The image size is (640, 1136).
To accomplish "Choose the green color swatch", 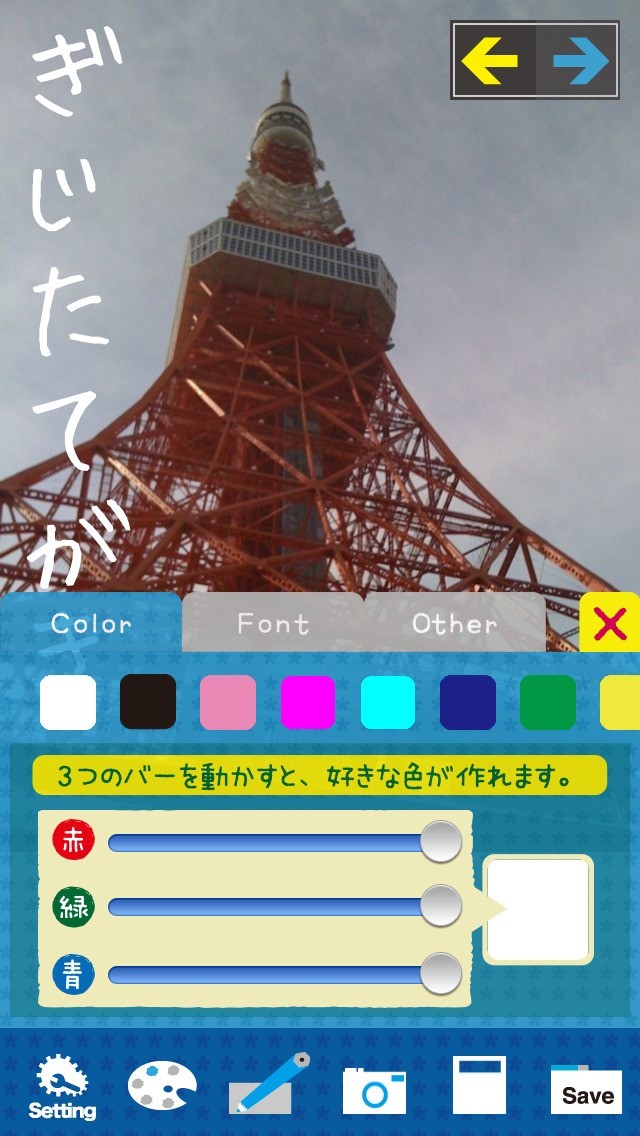I will (548, 702).
